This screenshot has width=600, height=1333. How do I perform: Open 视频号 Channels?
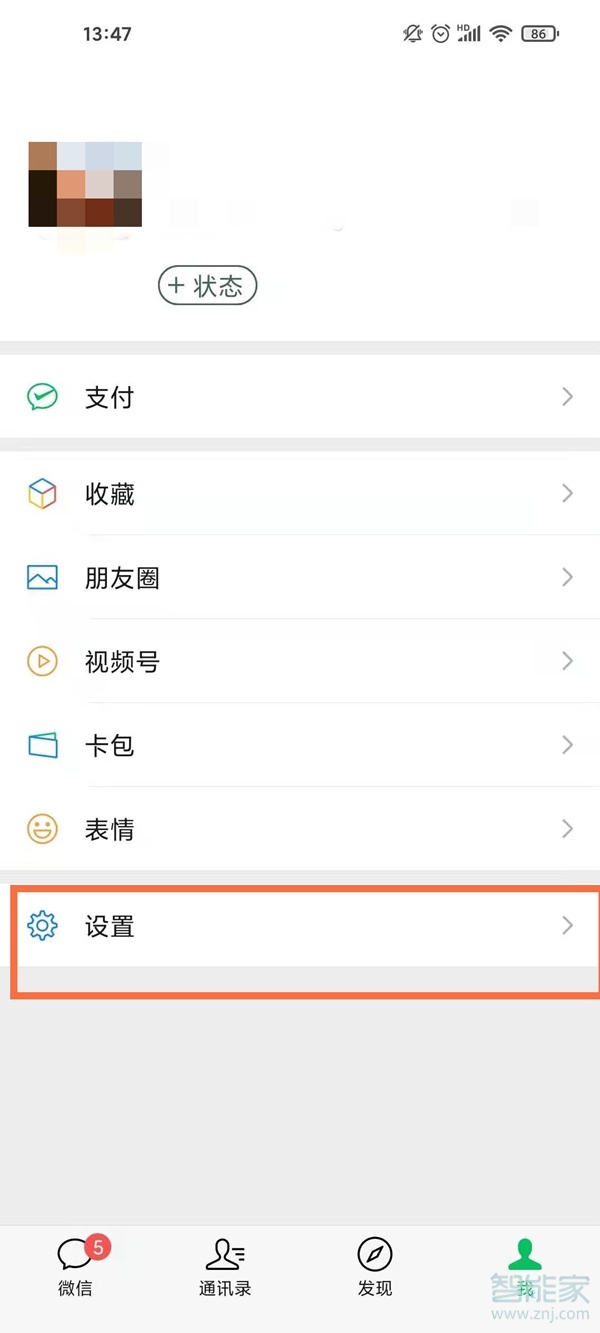point(300,662)
